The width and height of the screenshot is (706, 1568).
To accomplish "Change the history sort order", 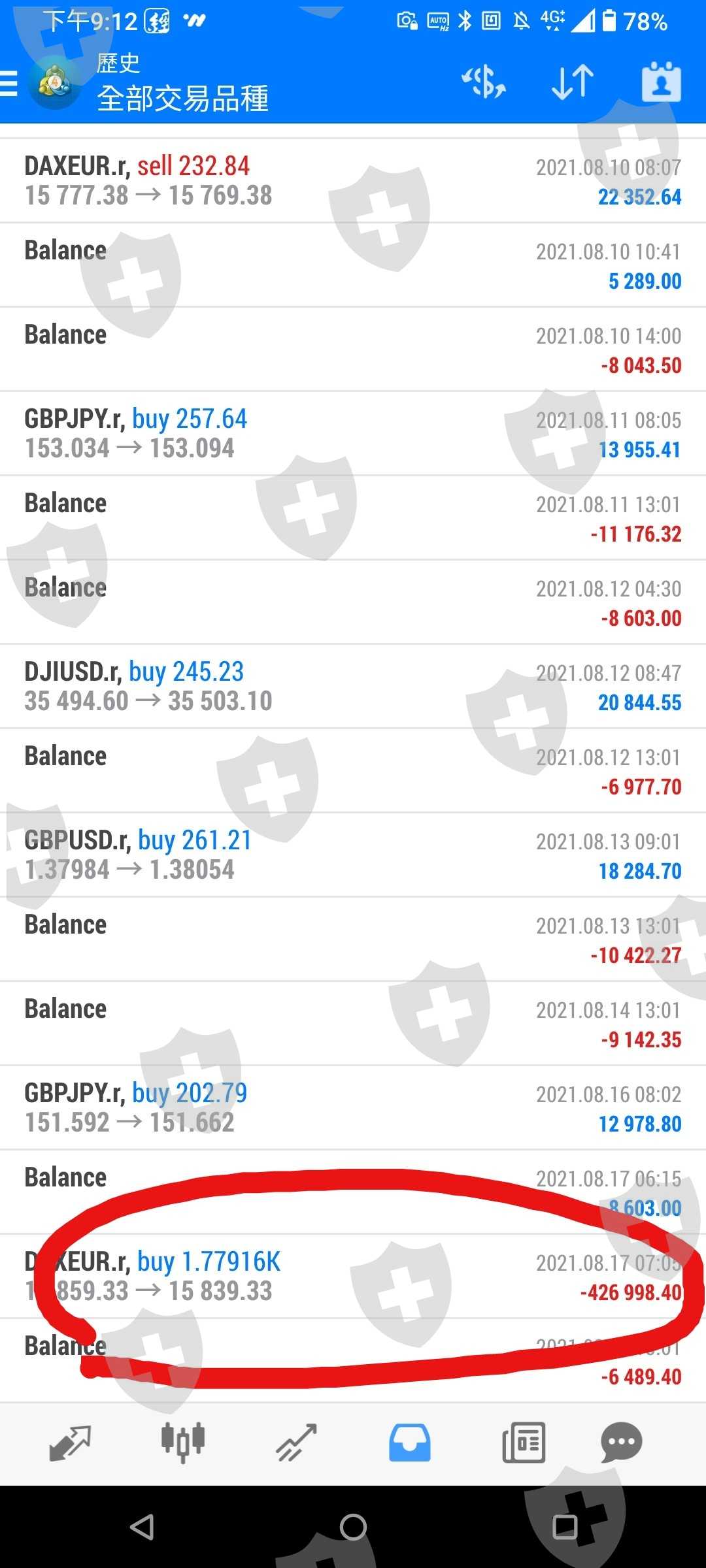I will (573, 83).
